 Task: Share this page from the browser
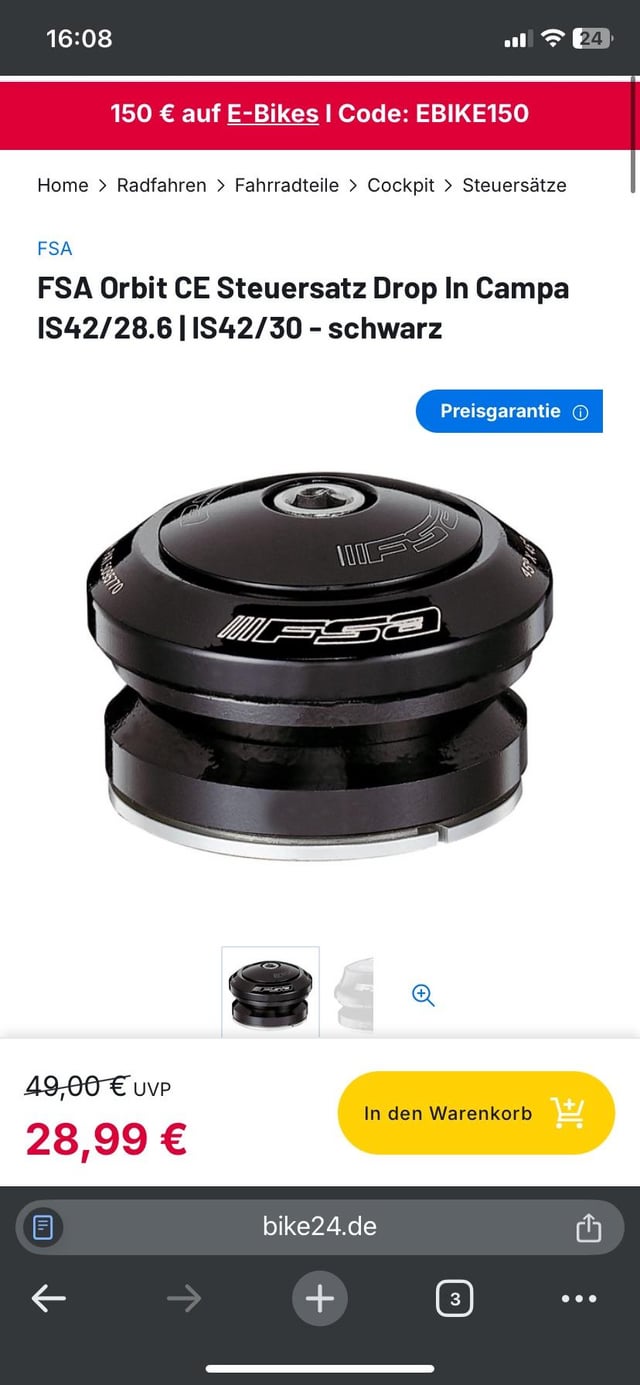coord(588,1226)
